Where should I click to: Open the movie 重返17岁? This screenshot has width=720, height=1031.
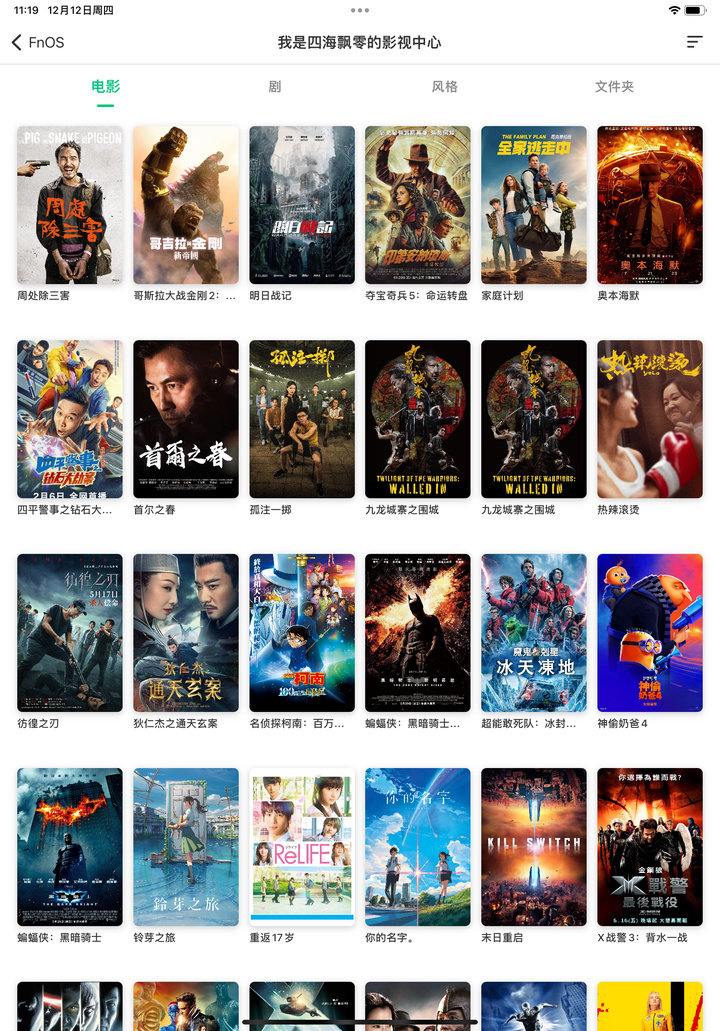302,847
